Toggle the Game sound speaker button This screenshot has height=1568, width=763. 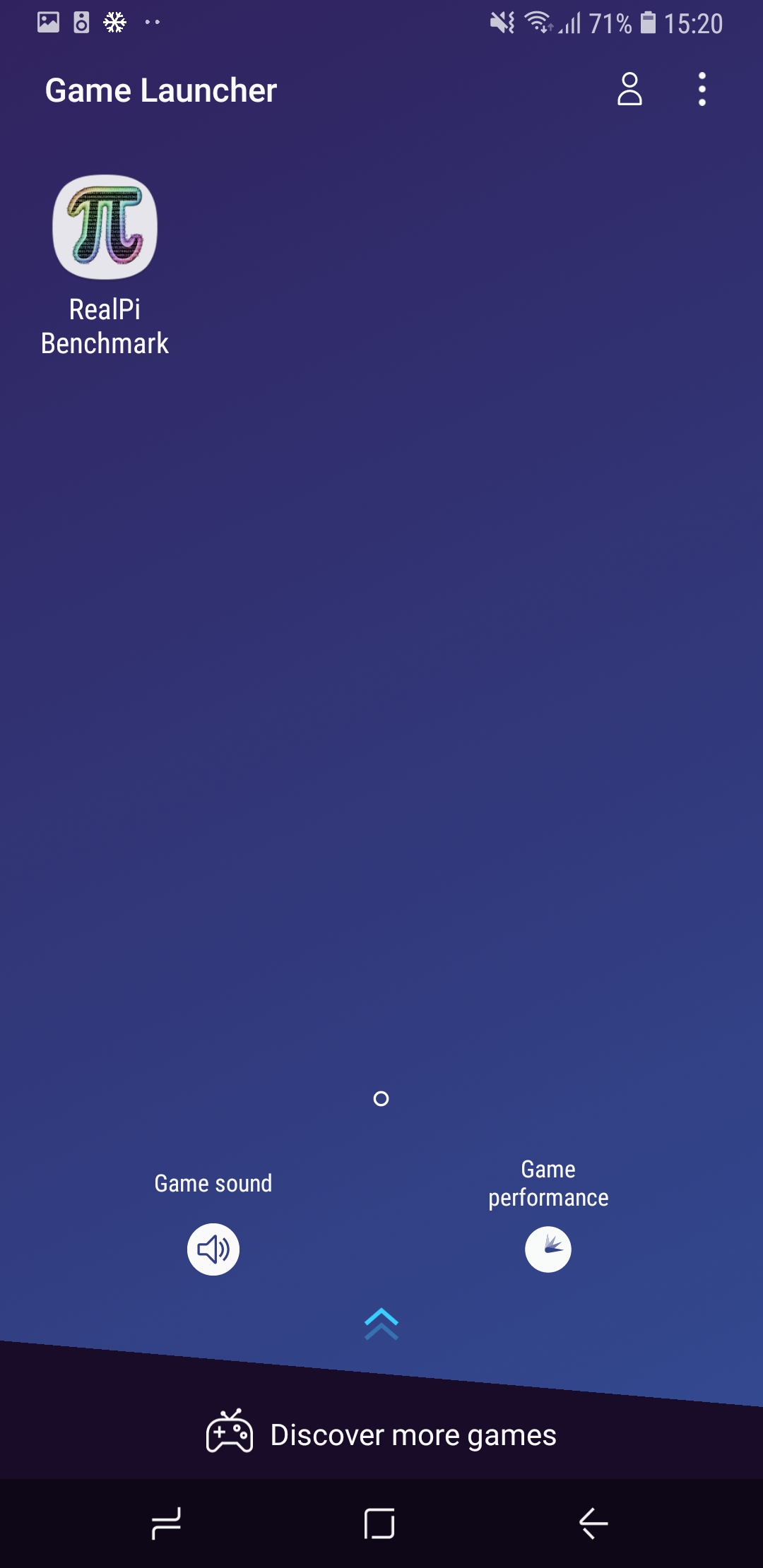(213, 1249)
